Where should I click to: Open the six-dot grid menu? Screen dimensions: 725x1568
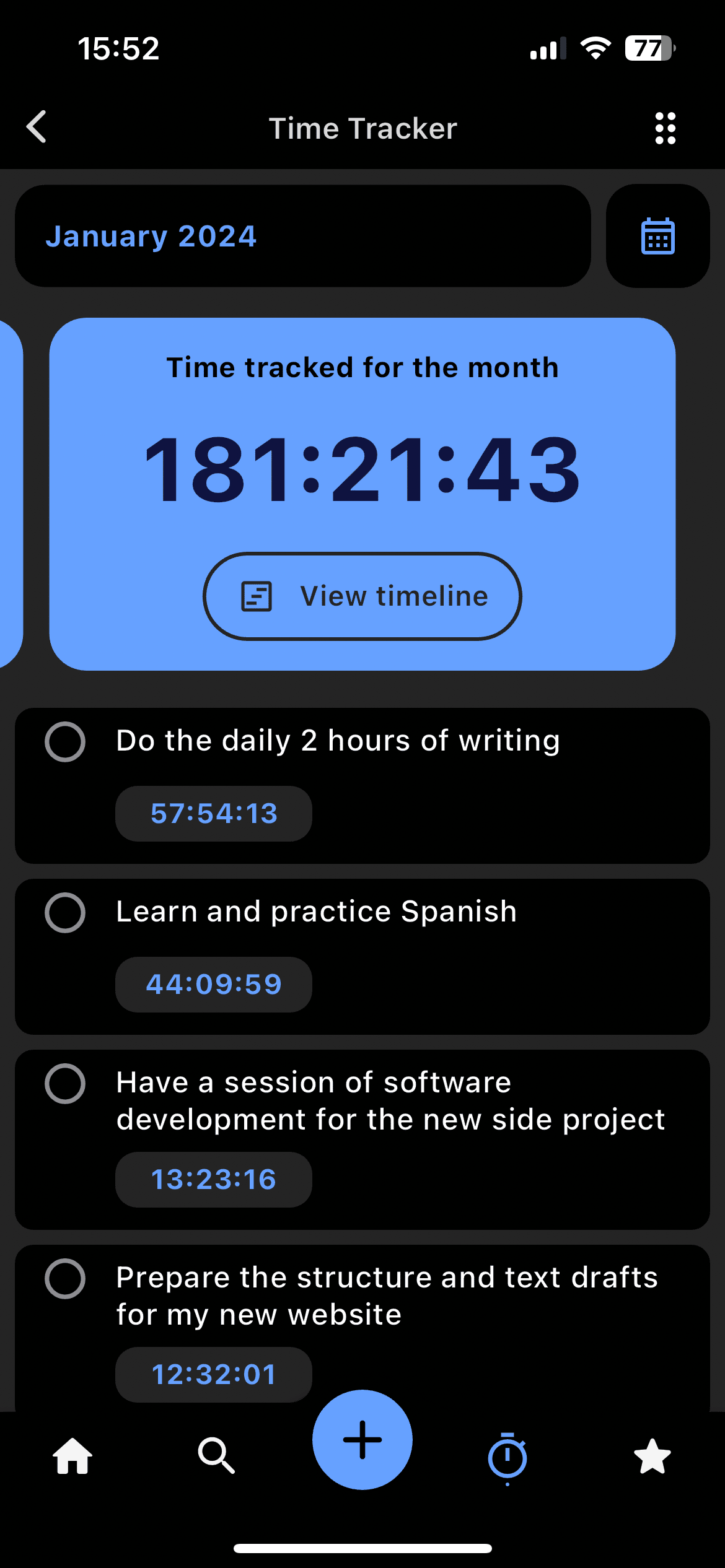[666, 128]
